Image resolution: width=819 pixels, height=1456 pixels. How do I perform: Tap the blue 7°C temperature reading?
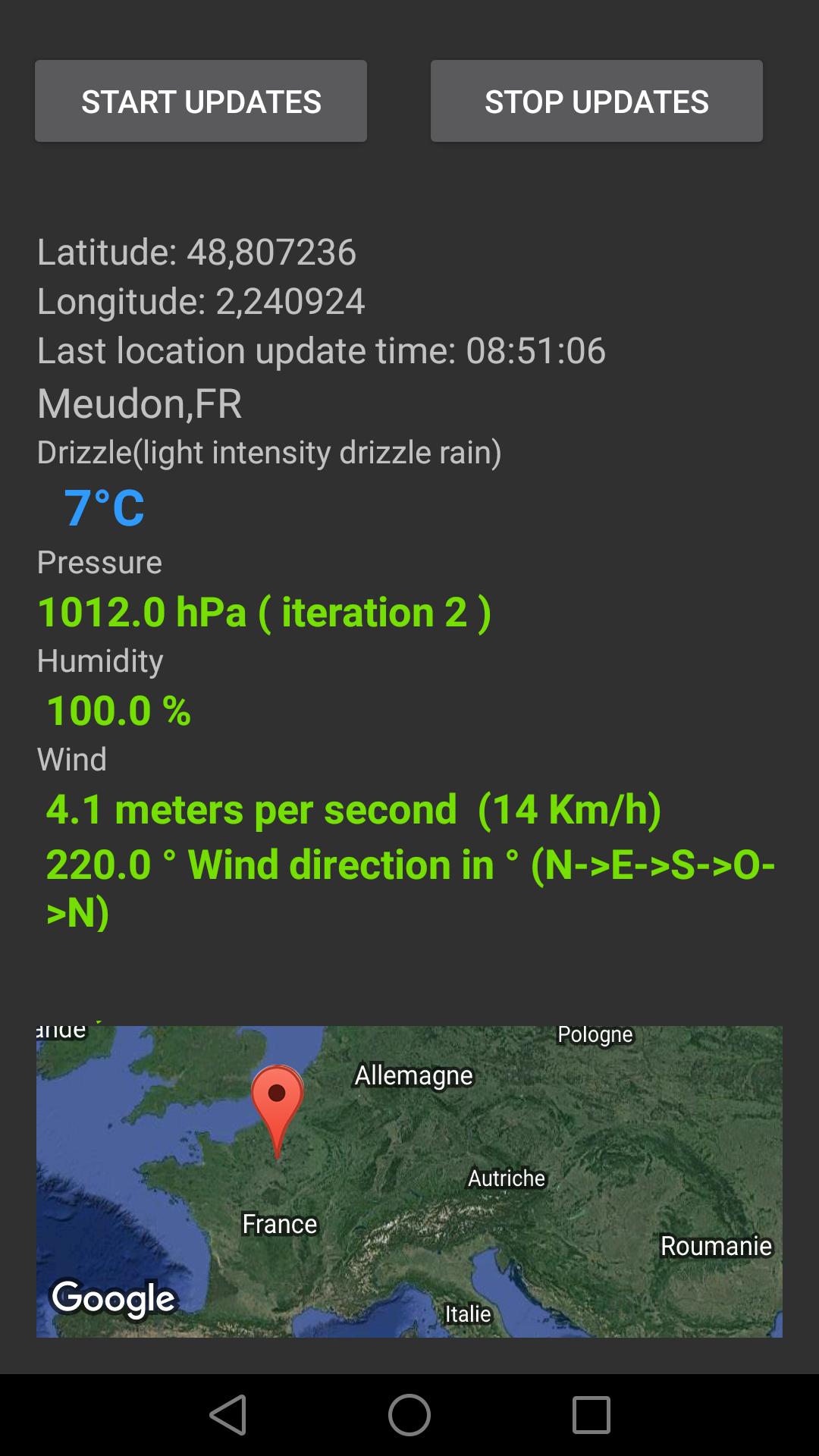tap(102, 508)
